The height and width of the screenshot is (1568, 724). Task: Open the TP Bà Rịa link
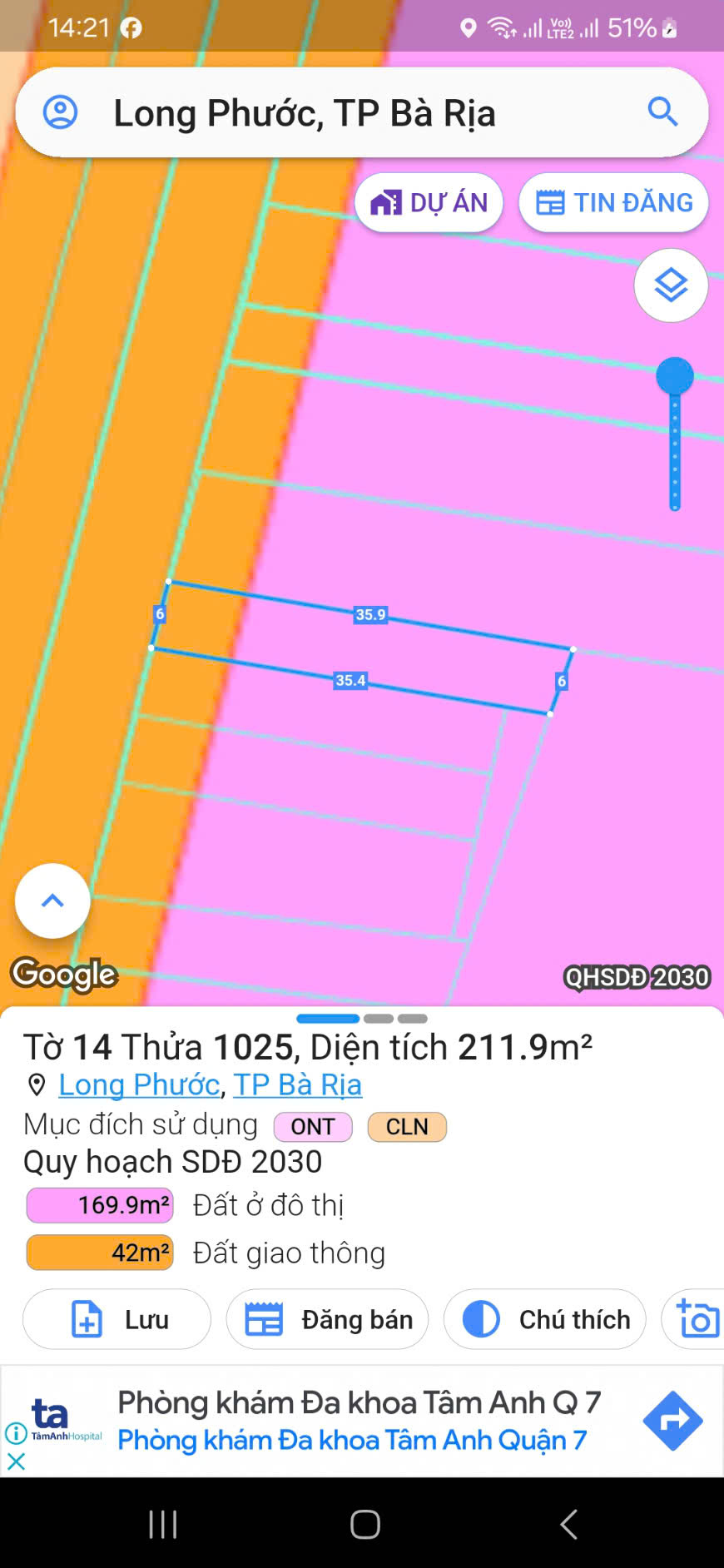(x=297, y=1085)
